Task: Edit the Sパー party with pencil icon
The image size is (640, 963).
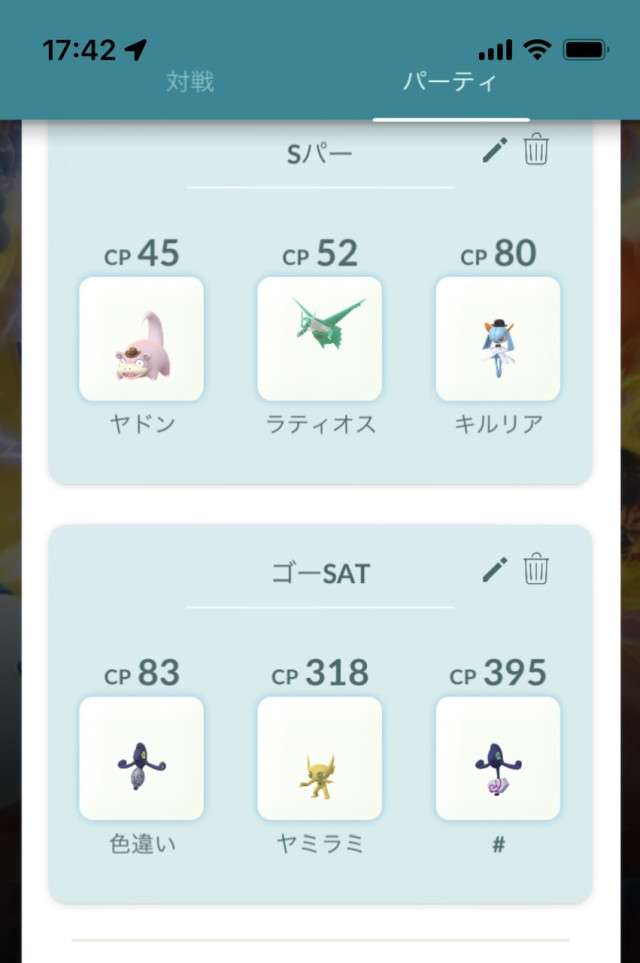Action: click(494, 151)
